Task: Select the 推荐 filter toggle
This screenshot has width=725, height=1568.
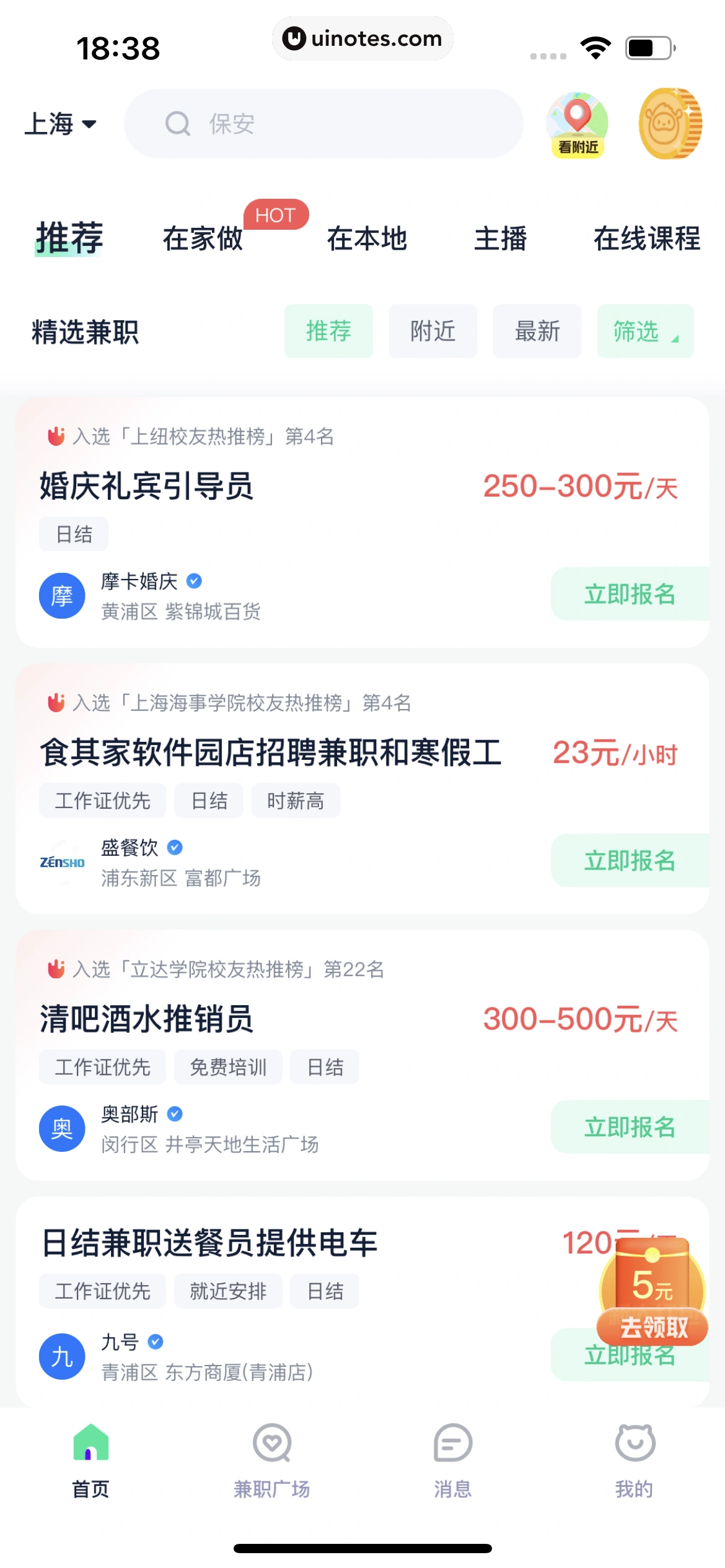Action: click(x=328, y=331)
